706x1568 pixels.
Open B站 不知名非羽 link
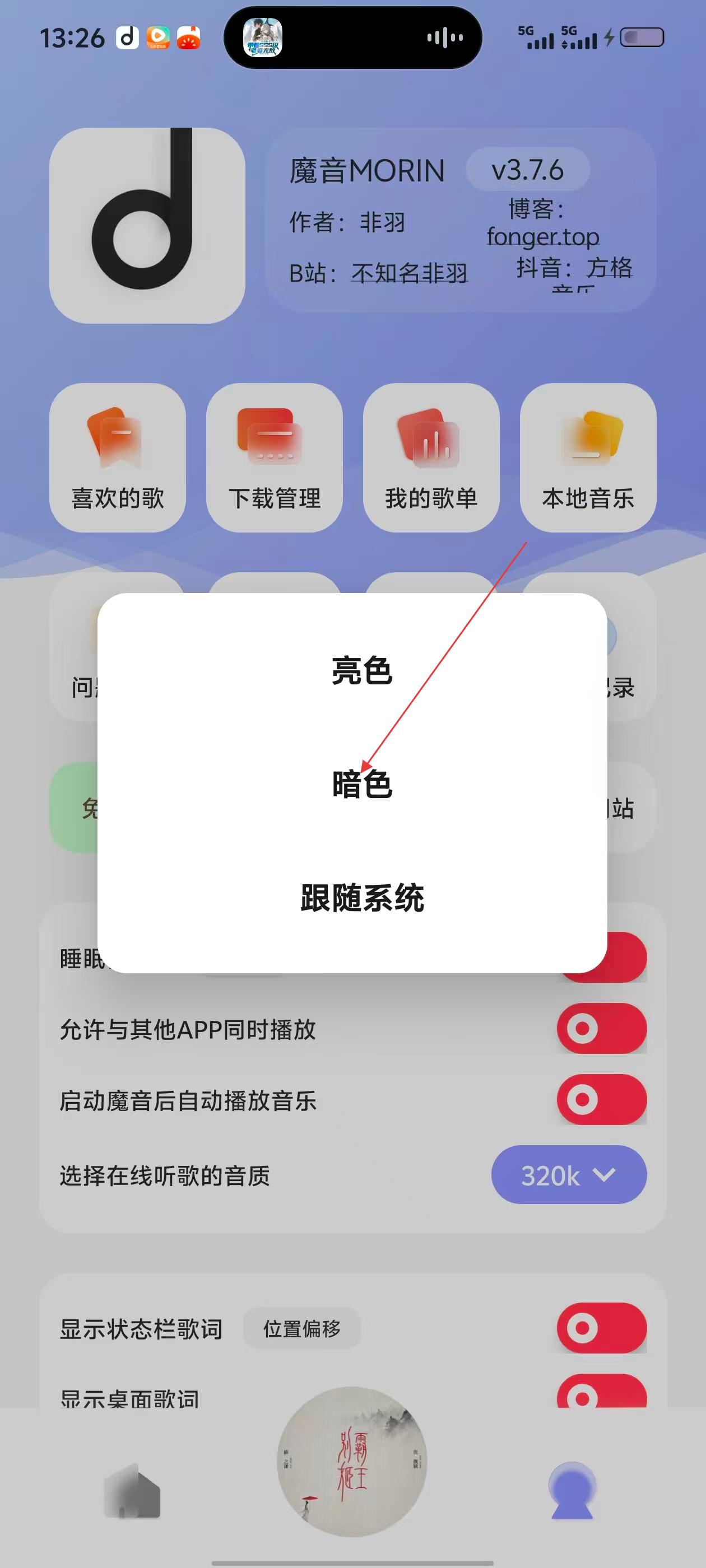pos(408,273)
